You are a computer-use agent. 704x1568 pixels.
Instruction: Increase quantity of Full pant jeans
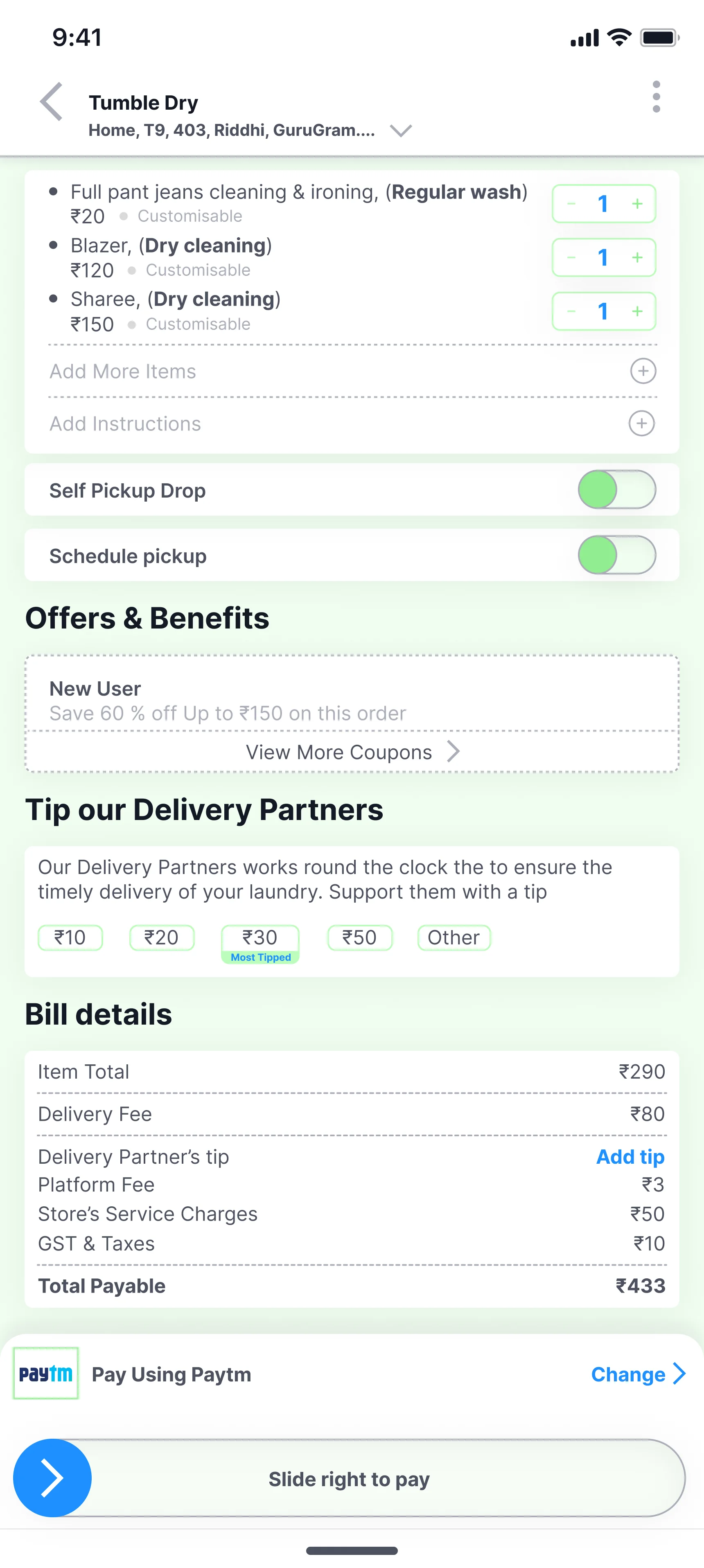(637, 204)
